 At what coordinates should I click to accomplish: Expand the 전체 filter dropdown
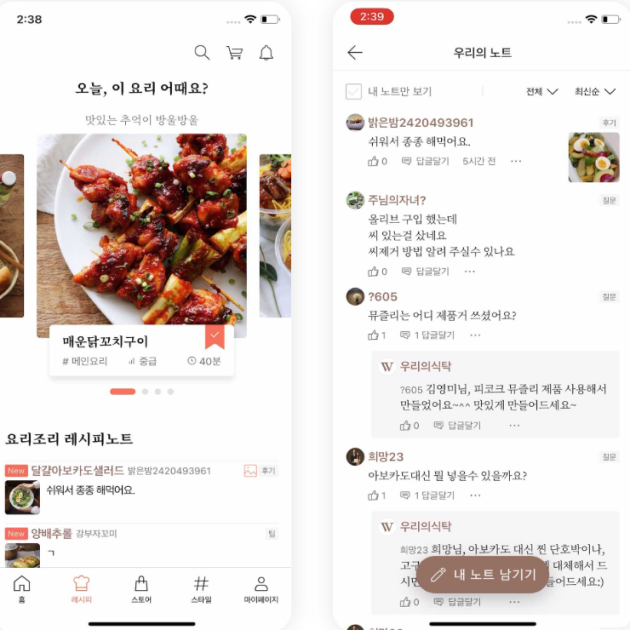pos(541,92)
